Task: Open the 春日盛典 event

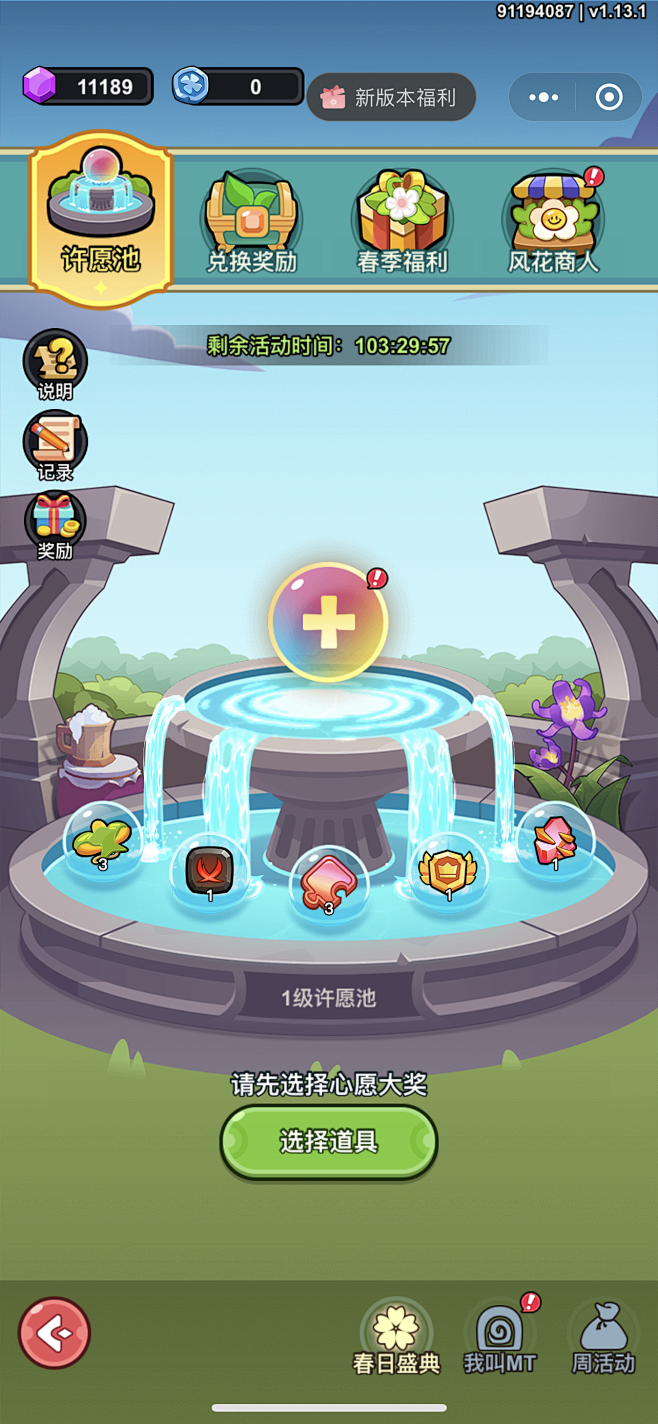Action: coord(396,1337)
